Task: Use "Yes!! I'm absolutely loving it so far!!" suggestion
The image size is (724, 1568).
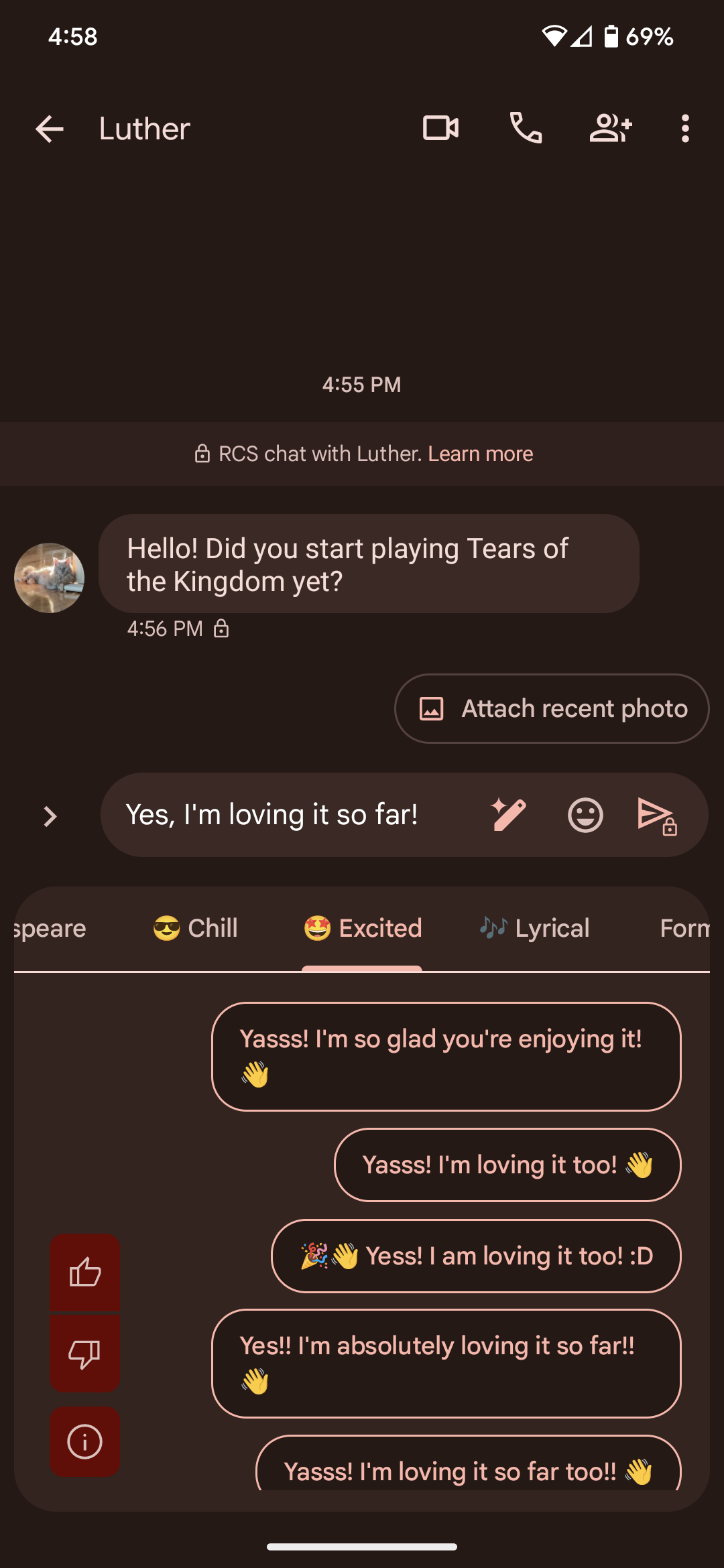Action: pyautogui.click(x=446, y=1363)
